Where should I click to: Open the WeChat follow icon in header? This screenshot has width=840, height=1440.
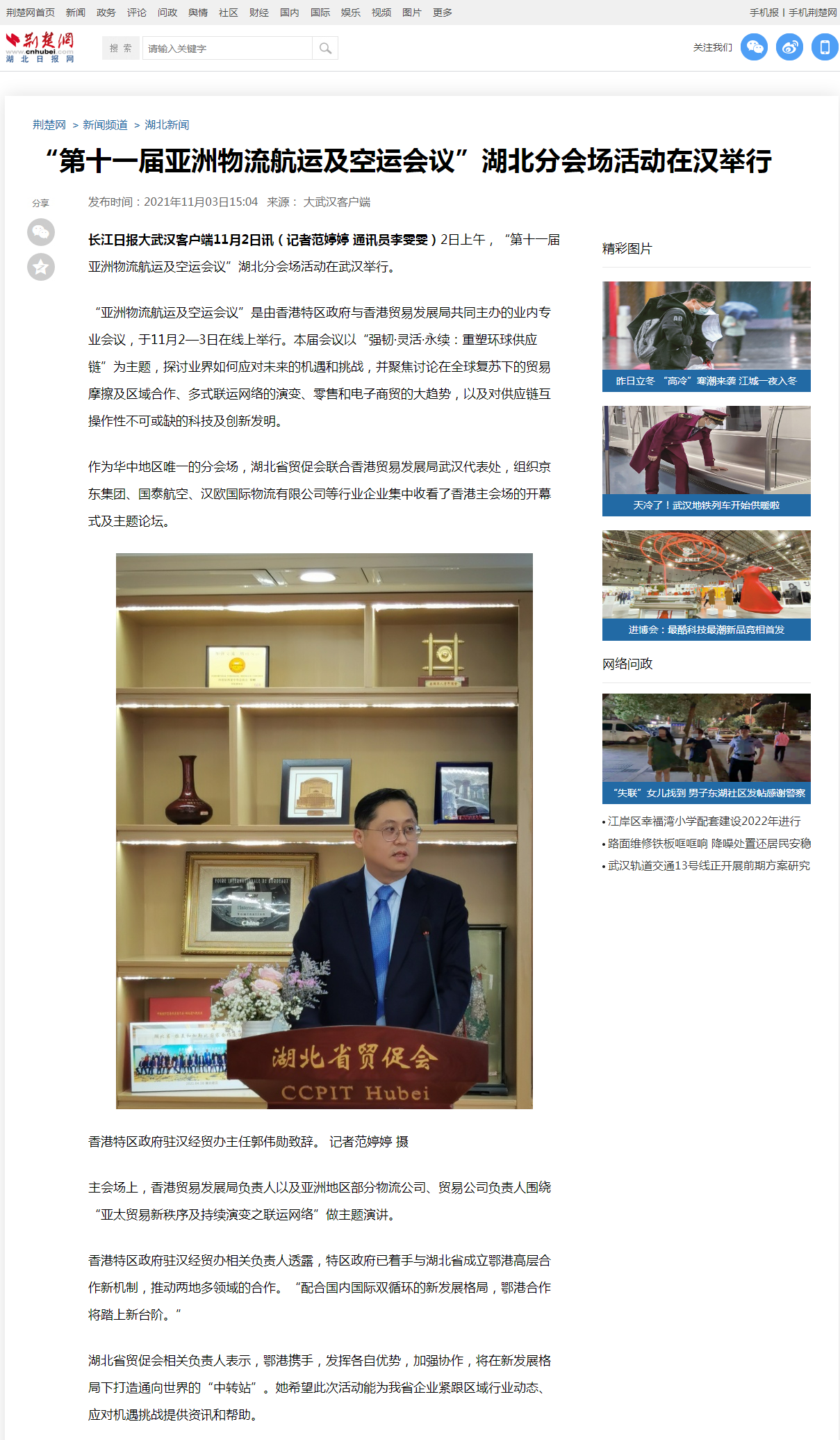pyautogui.click(x=754, y=47)
